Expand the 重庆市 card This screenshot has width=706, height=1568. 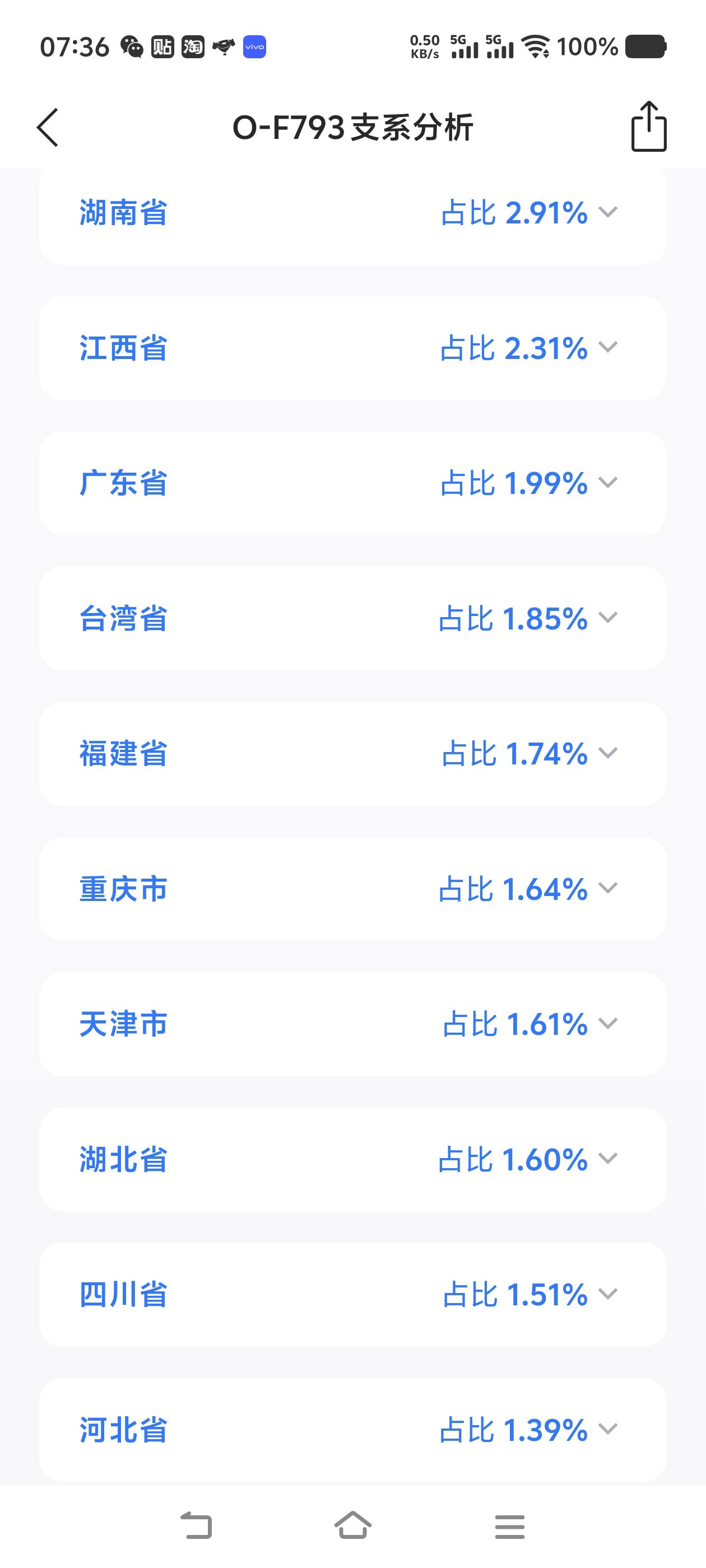[607, 889]
